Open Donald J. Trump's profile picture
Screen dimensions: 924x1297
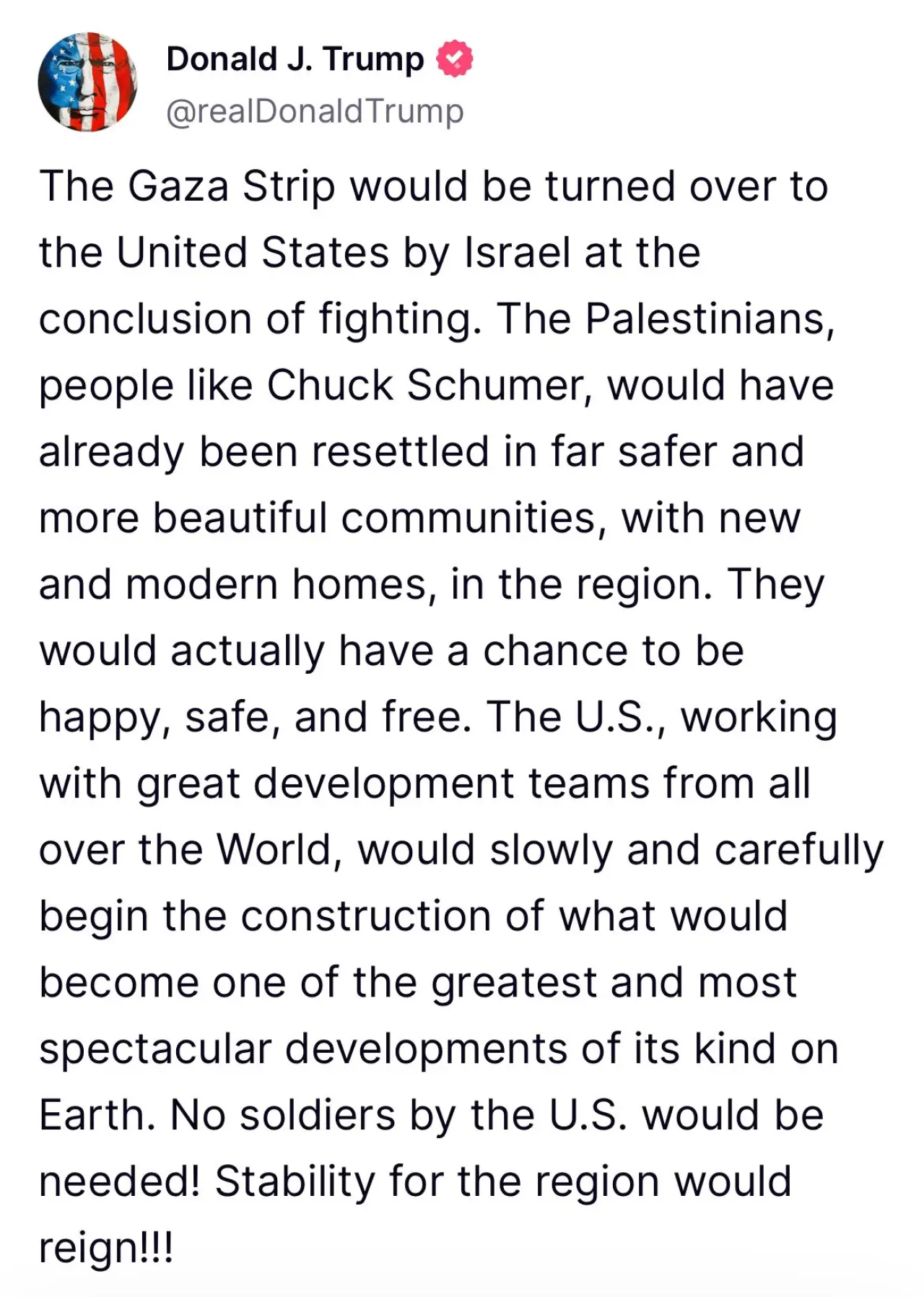coord(87,82)
